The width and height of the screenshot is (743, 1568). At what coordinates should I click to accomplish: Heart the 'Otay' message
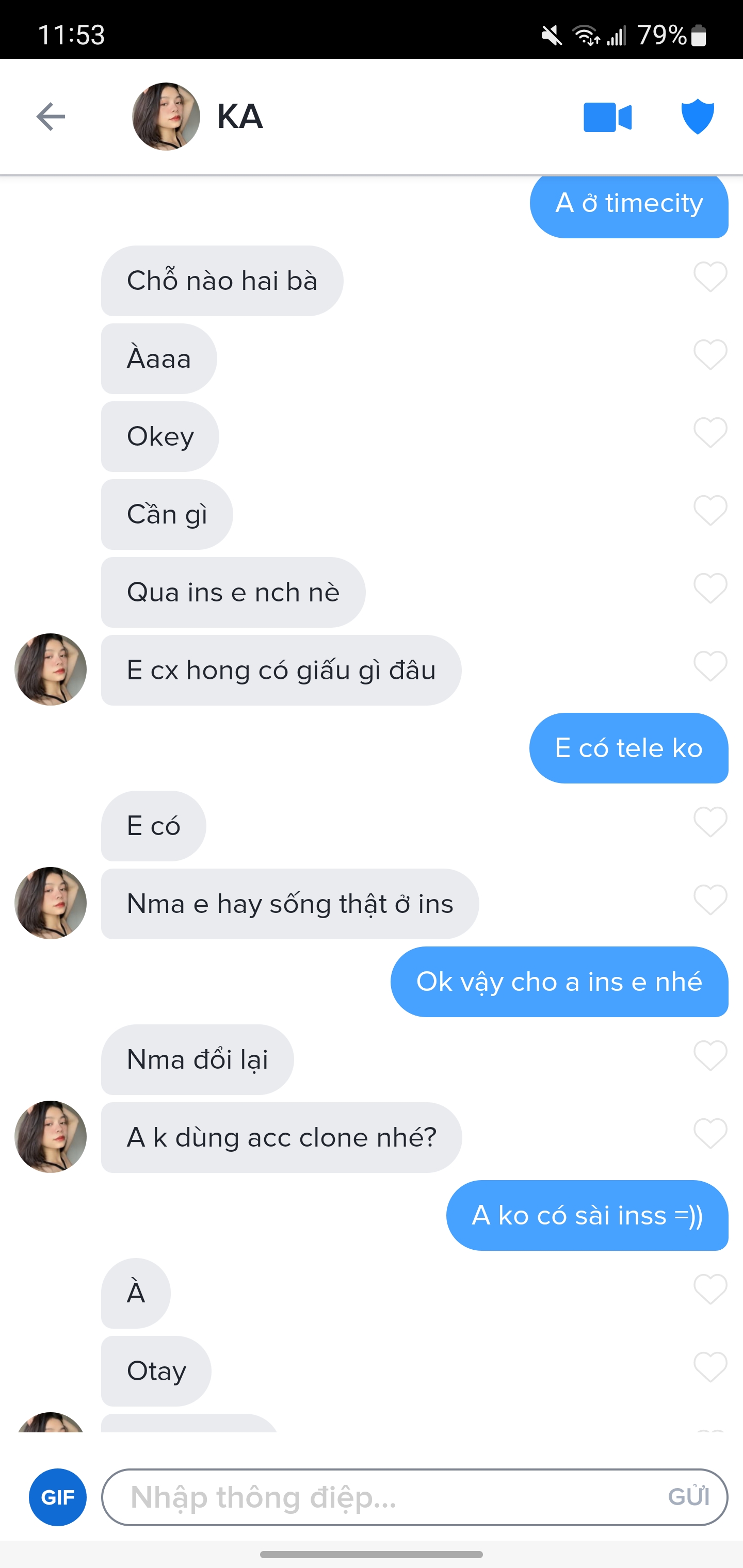[x=710, y=1368]
